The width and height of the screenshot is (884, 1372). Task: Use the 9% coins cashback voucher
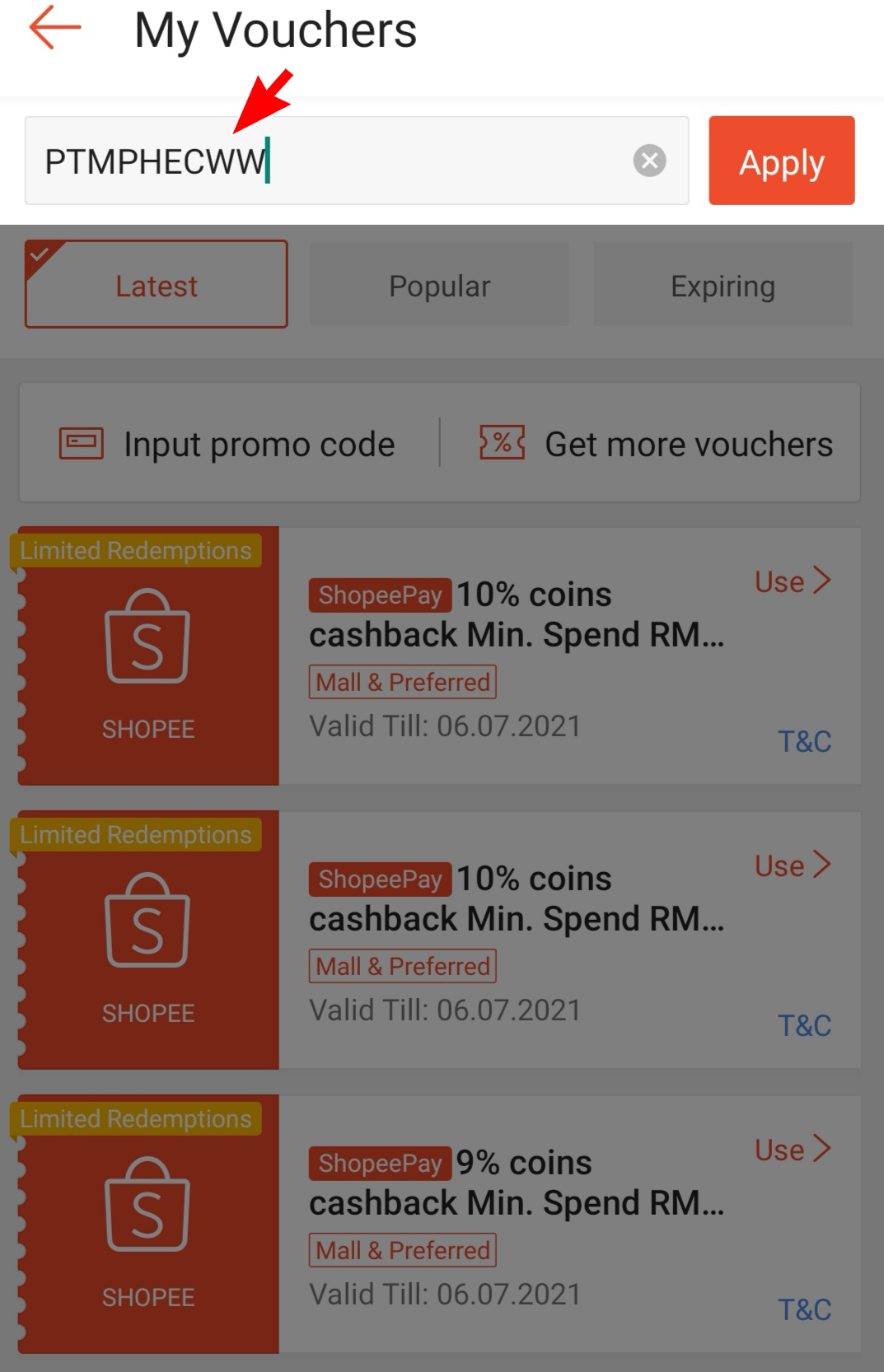click(792, 1150)
